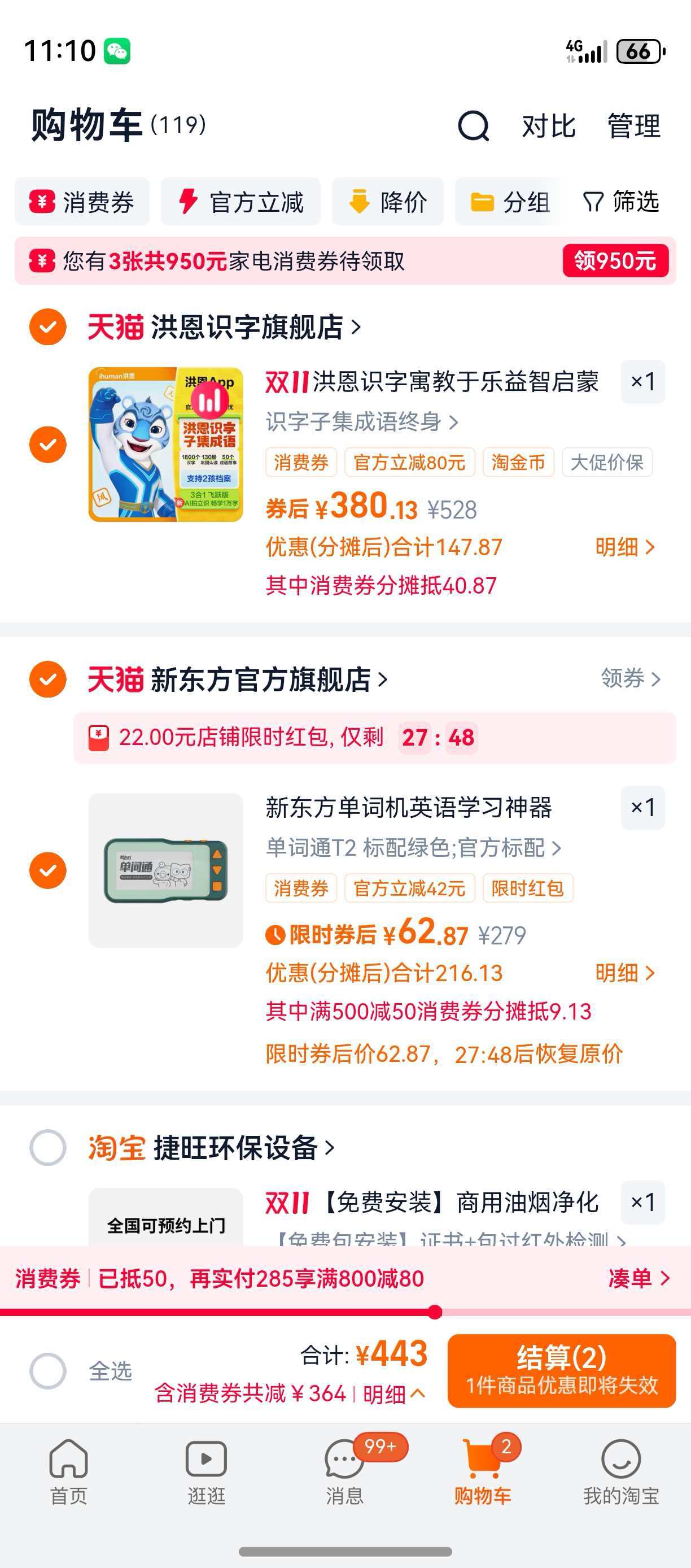Select the 捷旺环保设备 store checkbox
The height and width of the screenshot is (1568, 691).
(x=48, y=1147)
